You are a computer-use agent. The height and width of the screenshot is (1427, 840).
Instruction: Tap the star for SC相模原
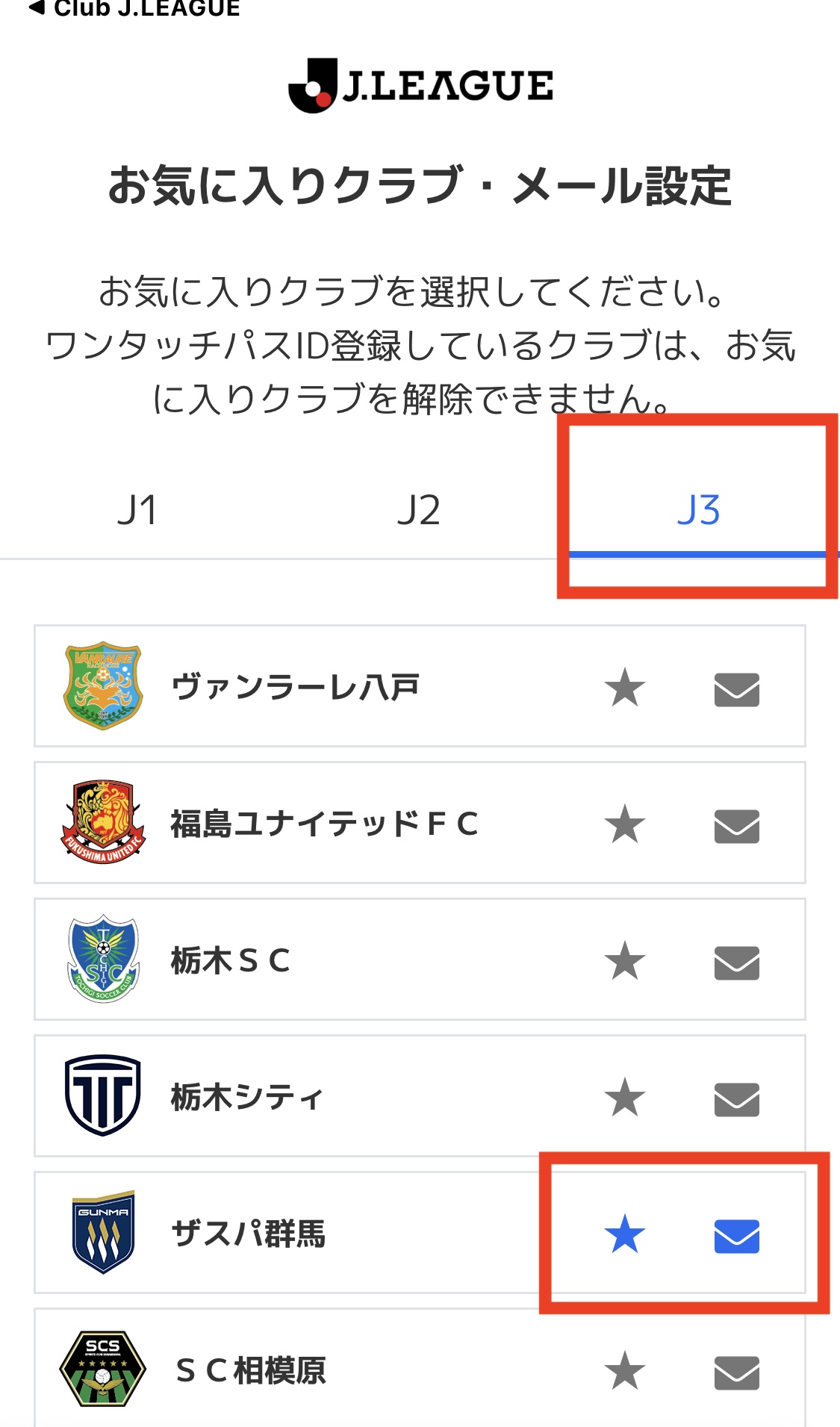(625, 1371)
